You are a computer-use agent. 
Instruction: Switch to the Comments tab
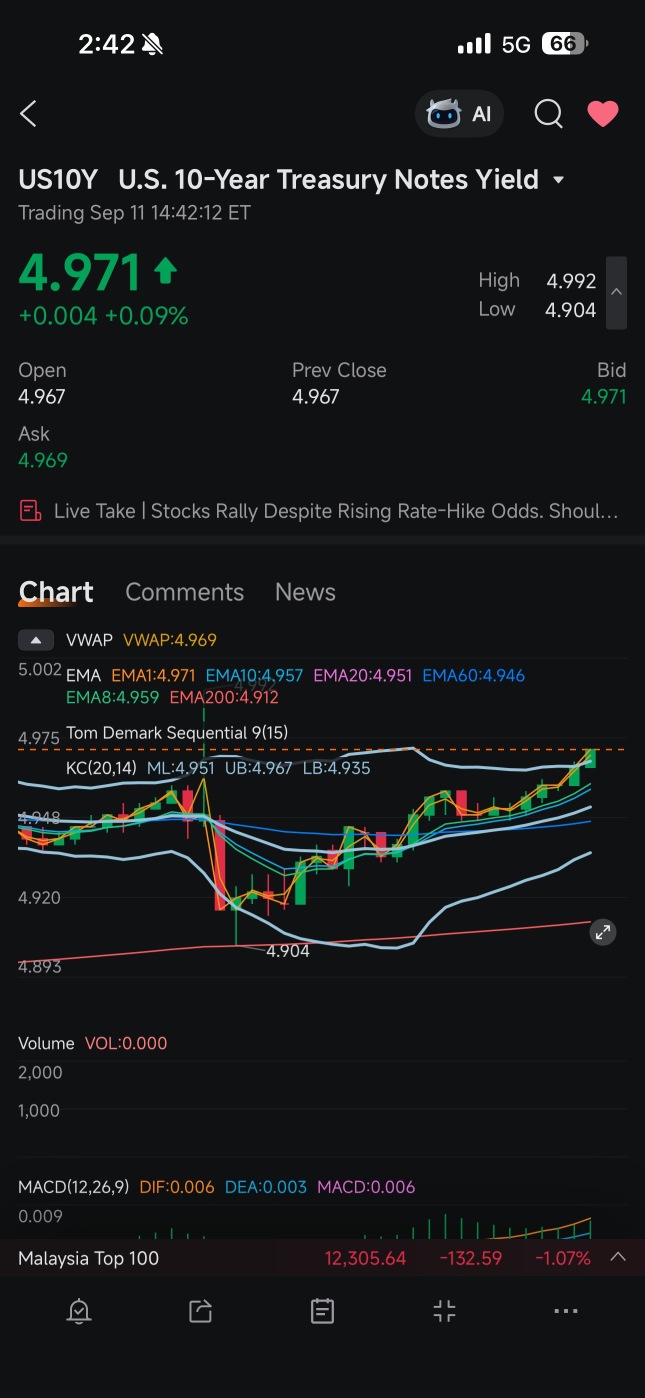184,592
